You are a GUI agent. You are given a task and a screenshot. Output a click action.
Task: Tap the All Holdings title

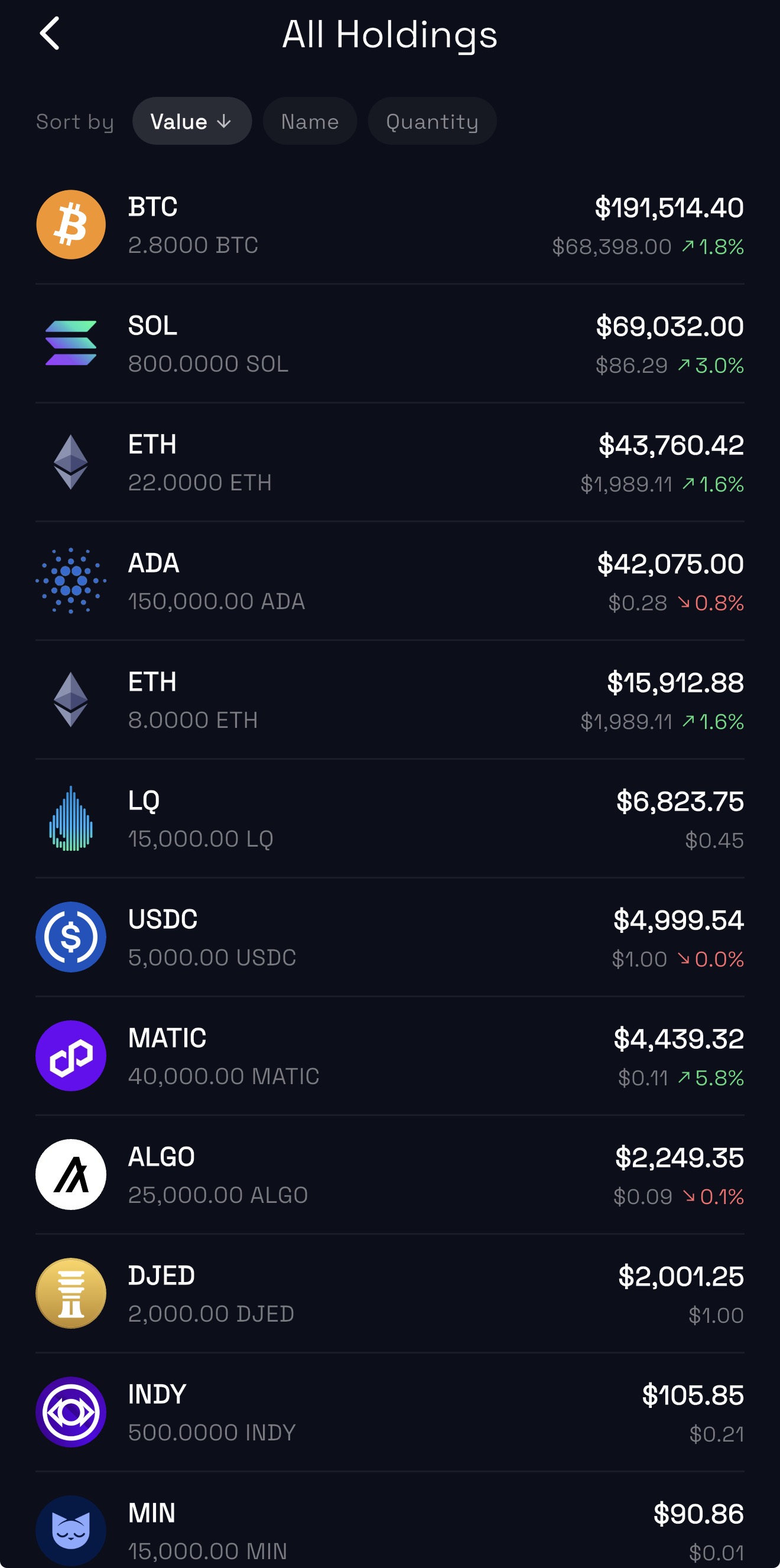[389, 35]
